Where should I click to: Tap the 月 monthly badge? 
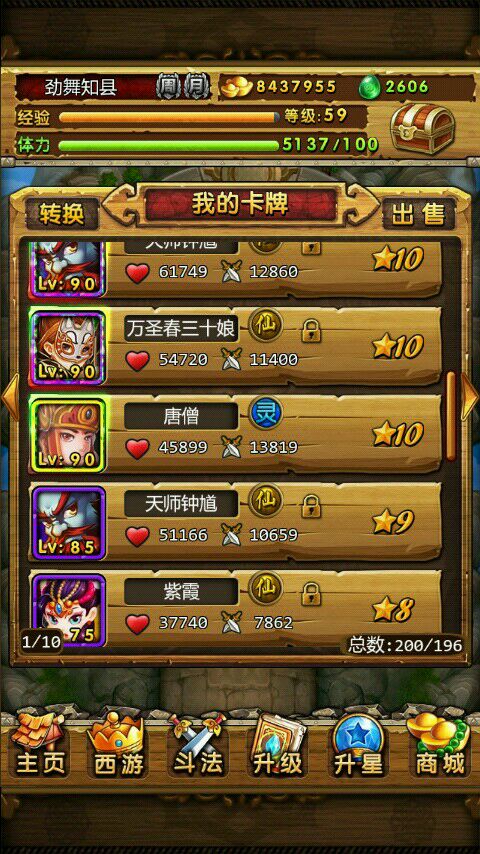click(196, 87)
